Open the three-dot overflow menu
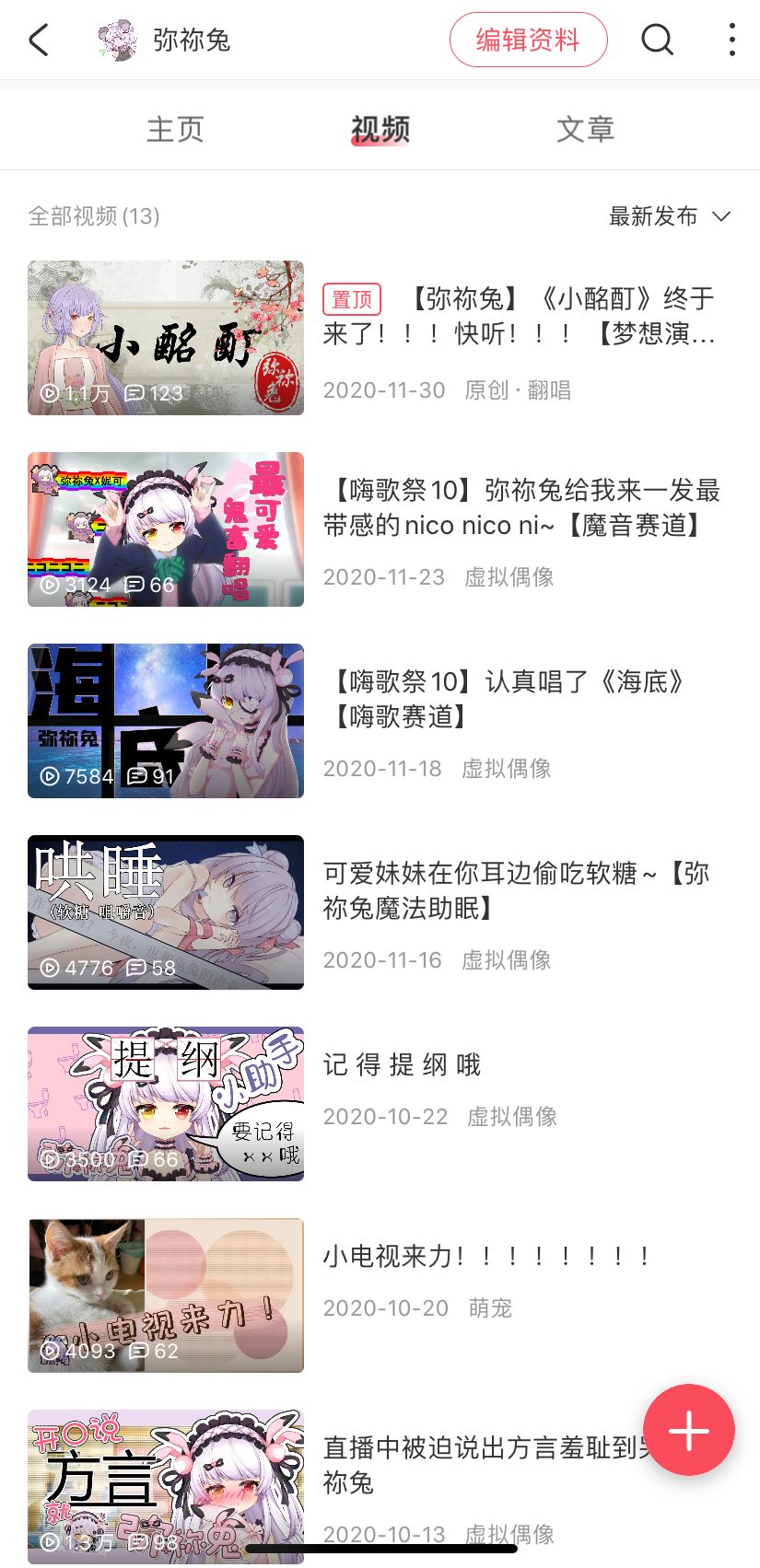The image size is (760, 1568). point(731,40)
